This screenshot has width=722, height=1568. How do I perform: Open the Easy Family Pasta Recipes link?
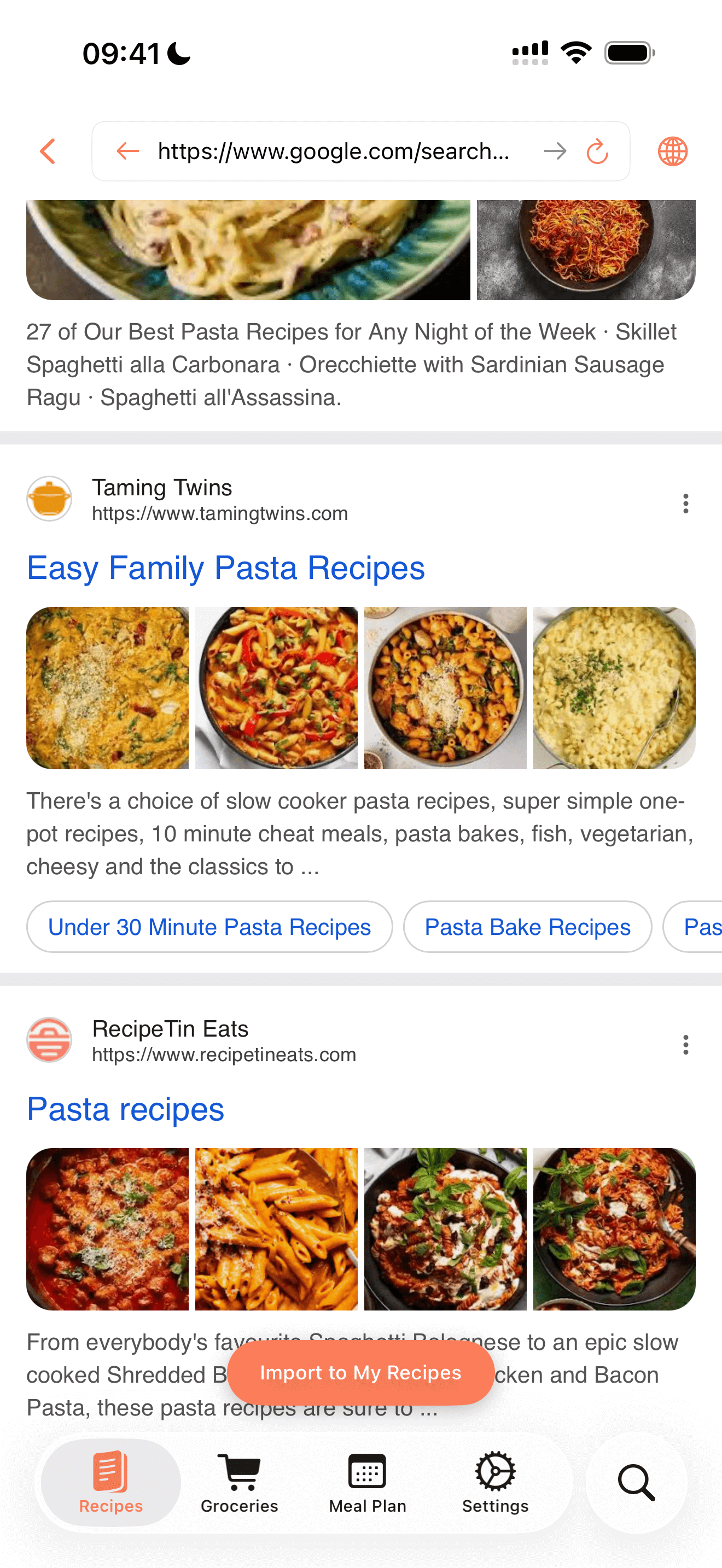click(226, 567)
